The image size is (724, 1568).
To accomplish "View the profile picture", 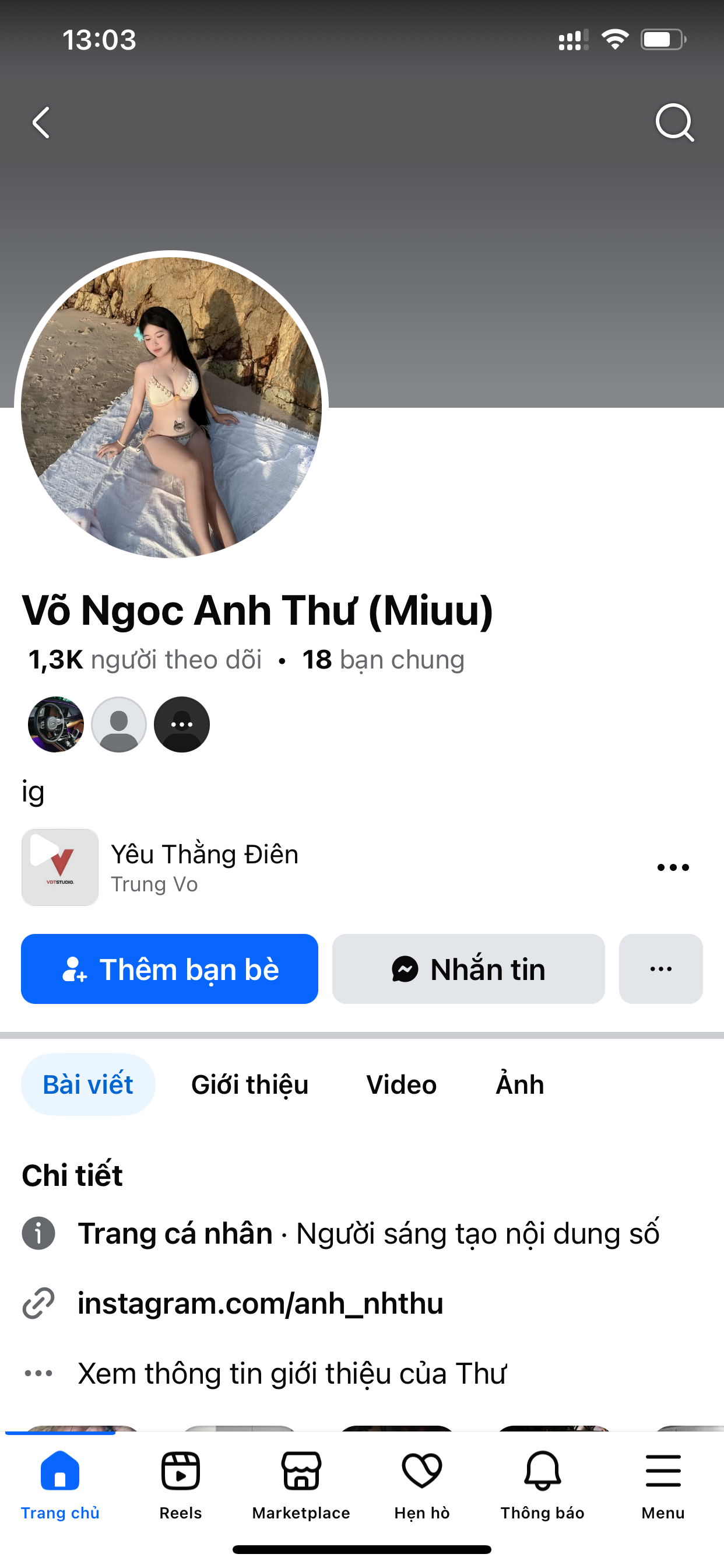I will coord(171,407).
